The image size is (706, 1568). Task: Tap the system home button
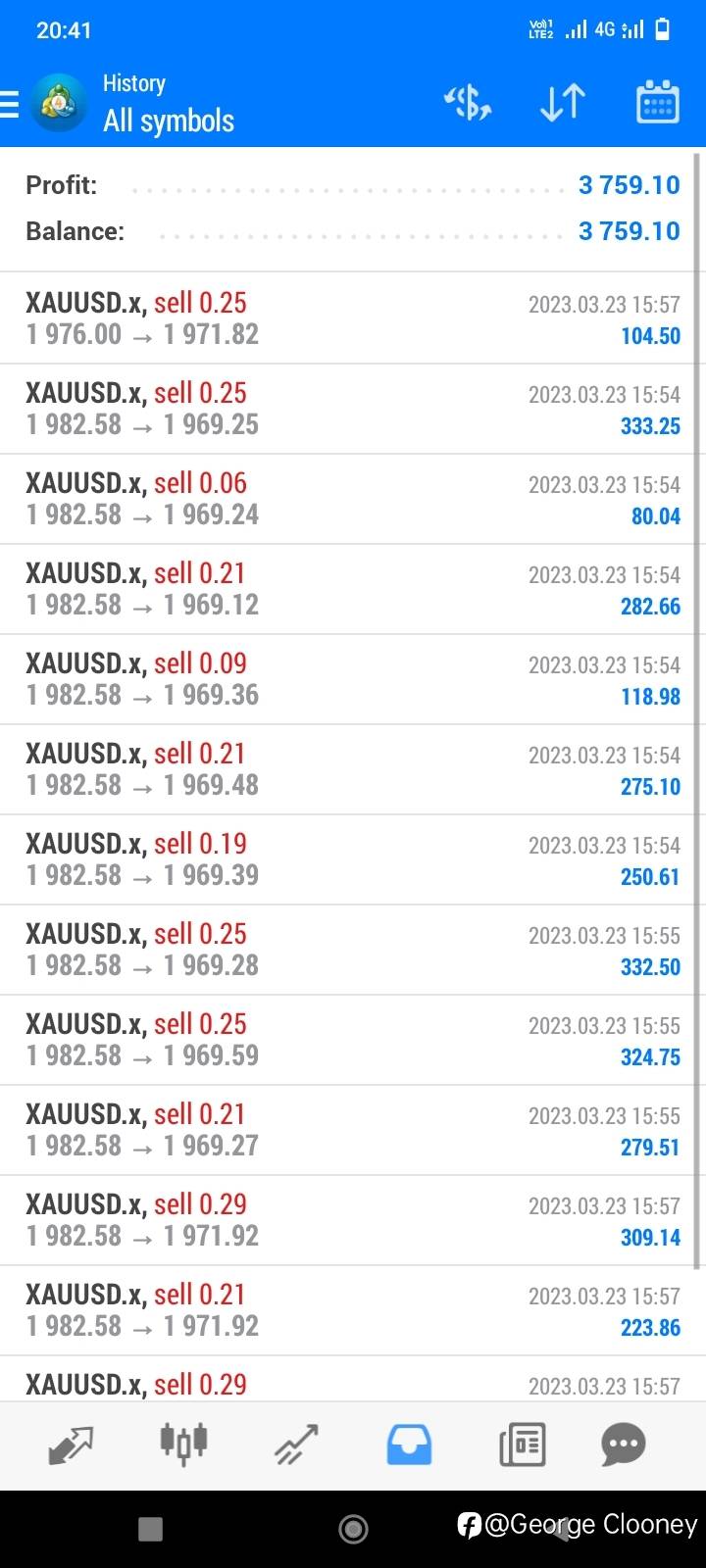pos(353,1528)
